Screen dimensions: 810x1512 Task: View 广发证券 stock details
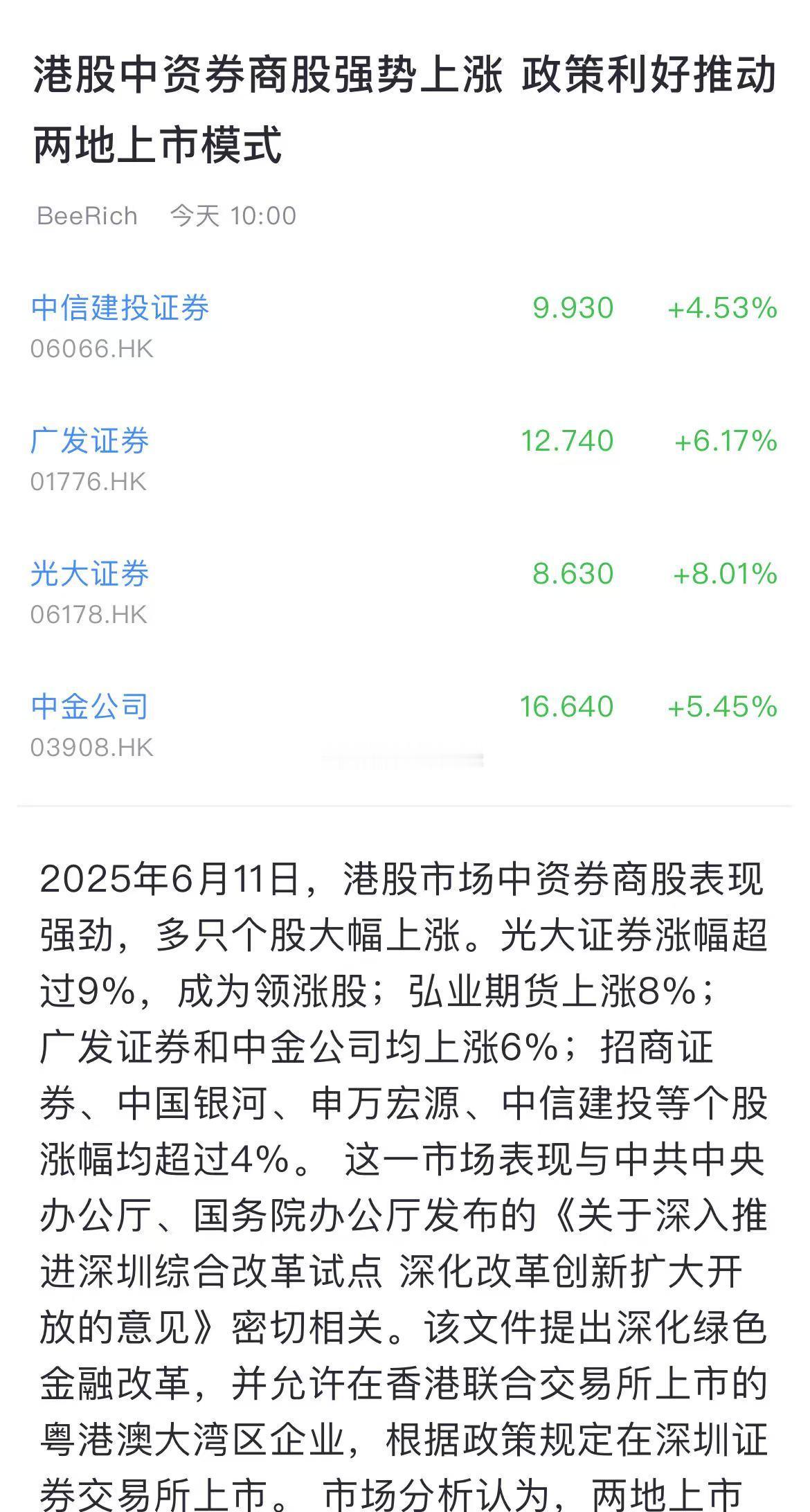point(90,442)
